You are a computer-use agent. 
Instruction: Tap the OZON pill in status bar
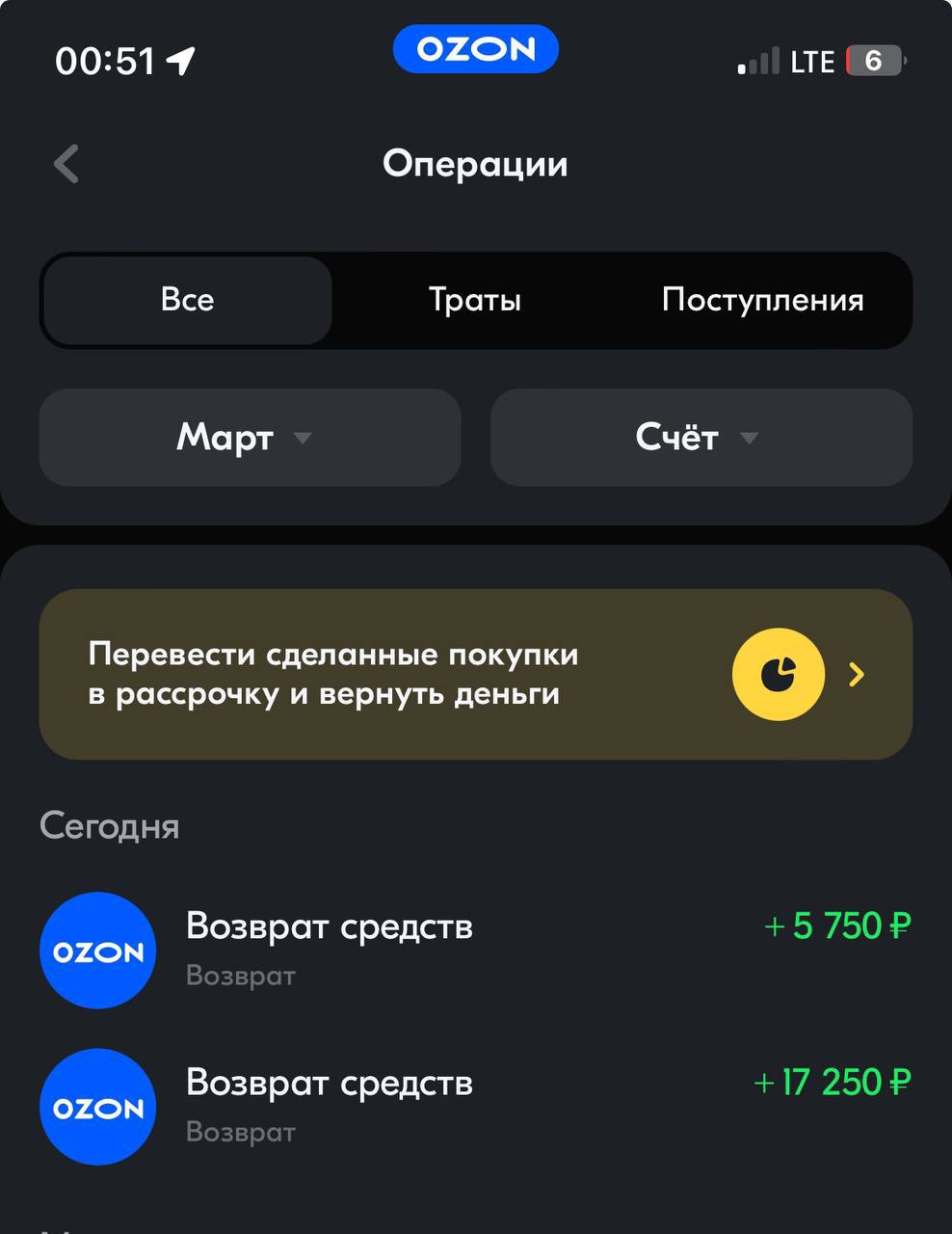(x=475, y=49)
